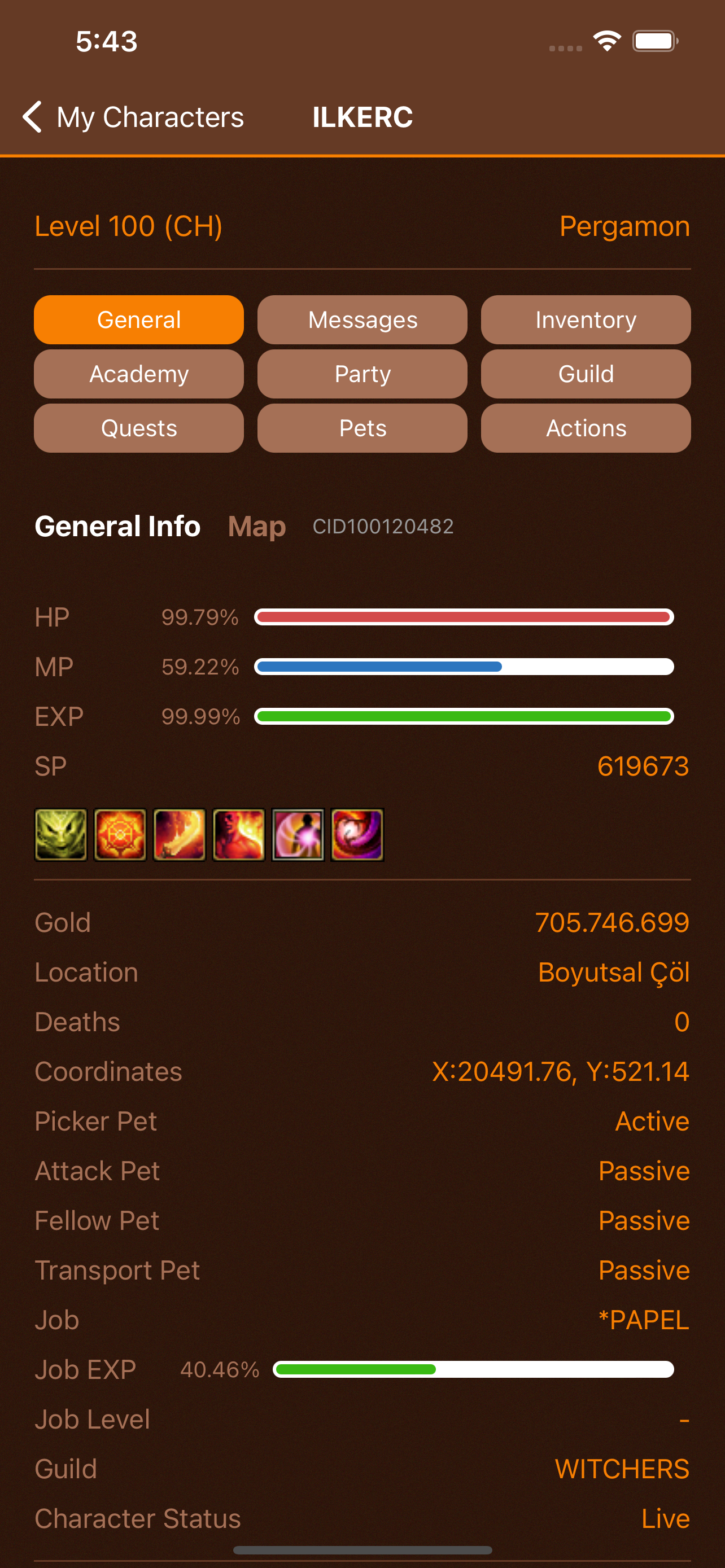The height and width of the screenshot is (1568, 725).
Task: View the Guild section
Action: 586,374
